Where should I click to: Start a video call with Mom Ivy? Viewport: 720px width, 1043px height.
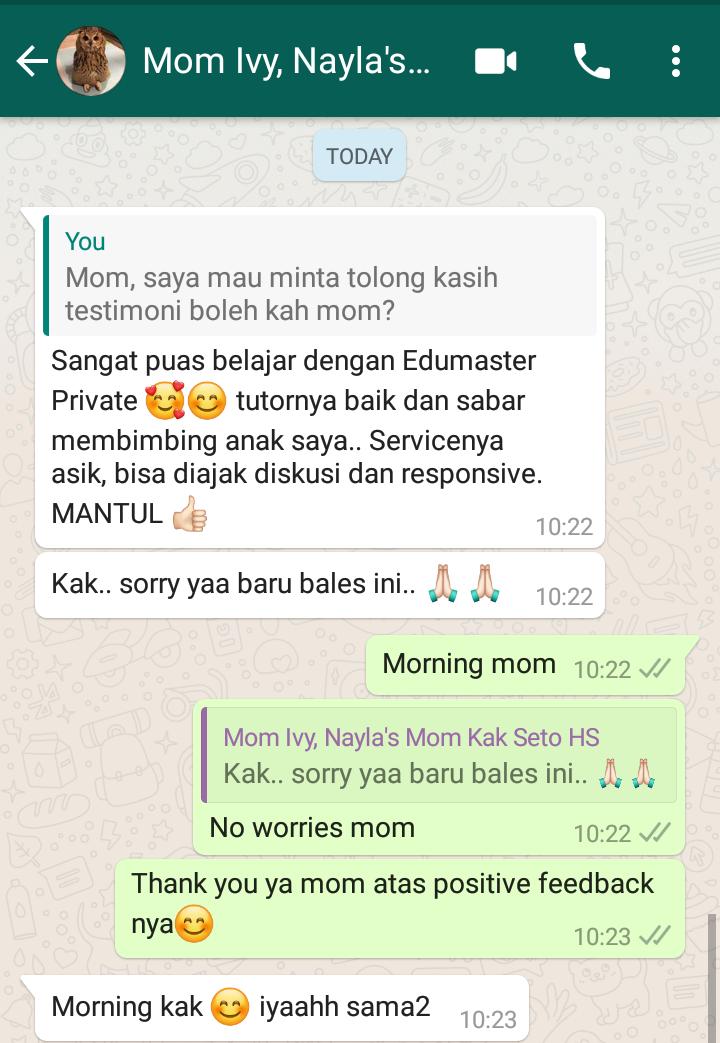495,62
